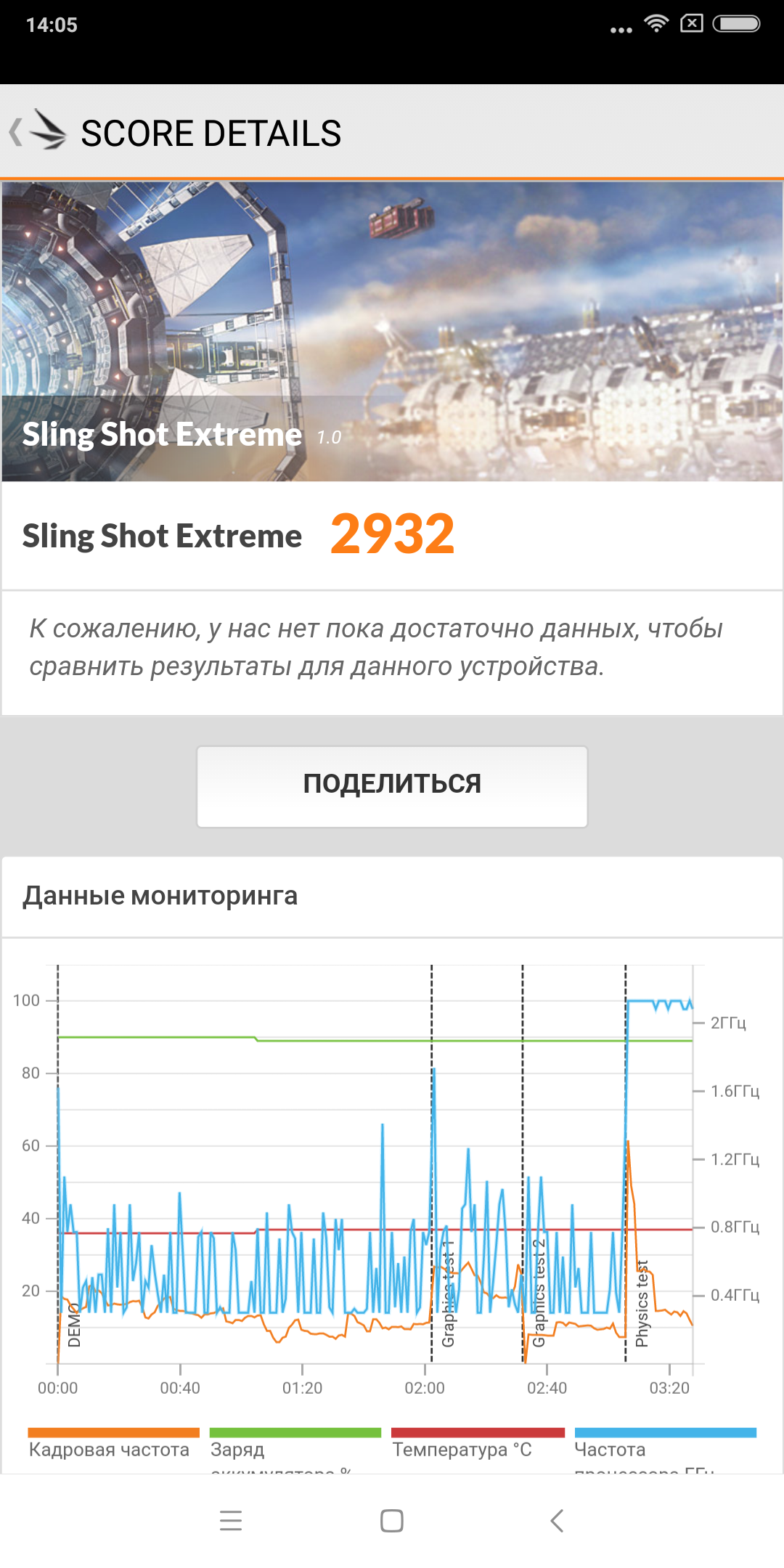Tap the ПОДЕЛИТЬСЯ share button

[x=392, y=785]
